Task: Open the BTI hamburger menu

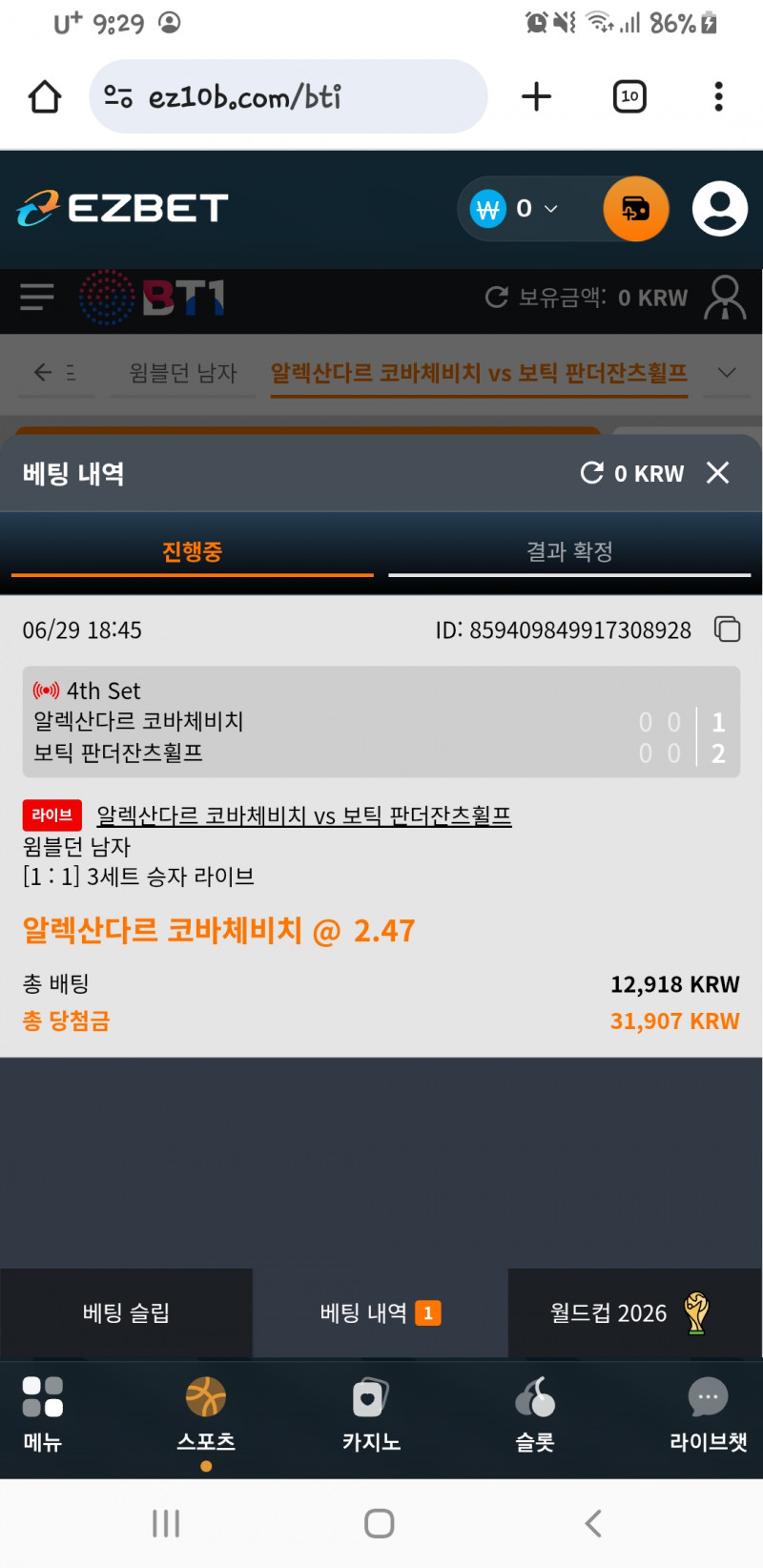Action: click(x=37, y=298)
